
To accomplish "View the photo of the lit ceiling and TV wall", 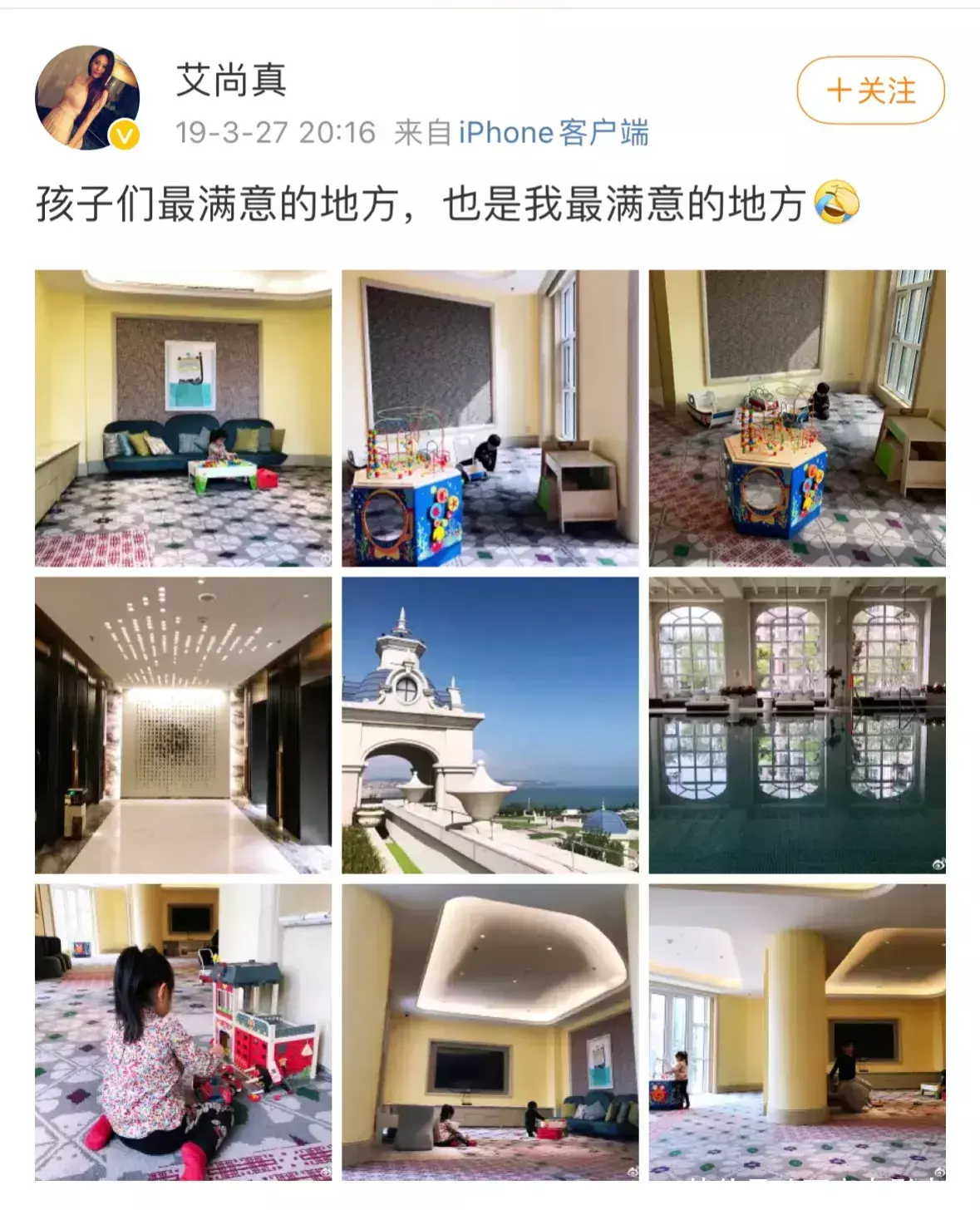I will click(490, 1031).
